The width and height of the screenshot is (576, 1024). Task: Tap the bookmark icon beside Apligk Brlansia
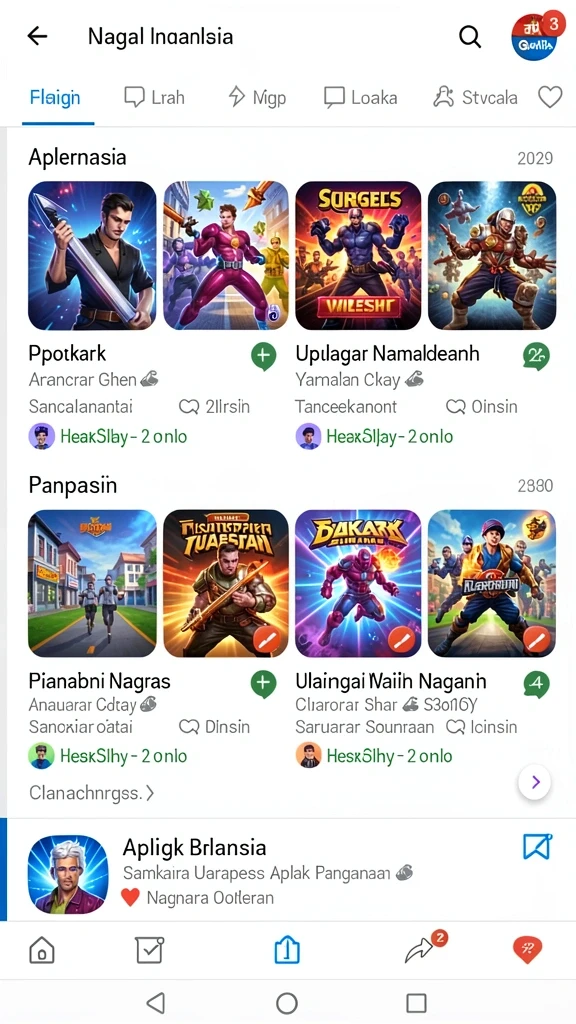[x=537, y=847]
